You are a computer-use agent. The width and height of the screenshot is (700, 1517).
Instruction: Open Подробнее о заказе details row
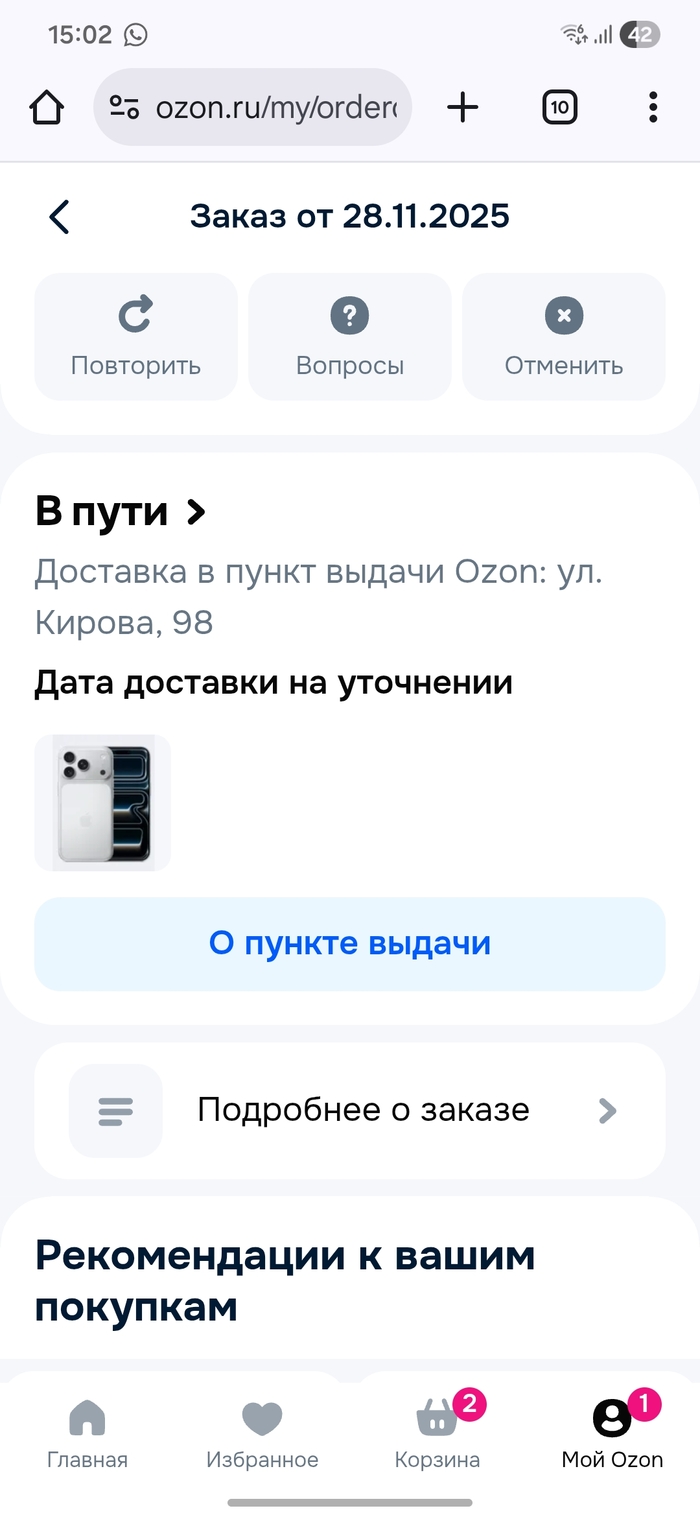tap(350, 1111)
